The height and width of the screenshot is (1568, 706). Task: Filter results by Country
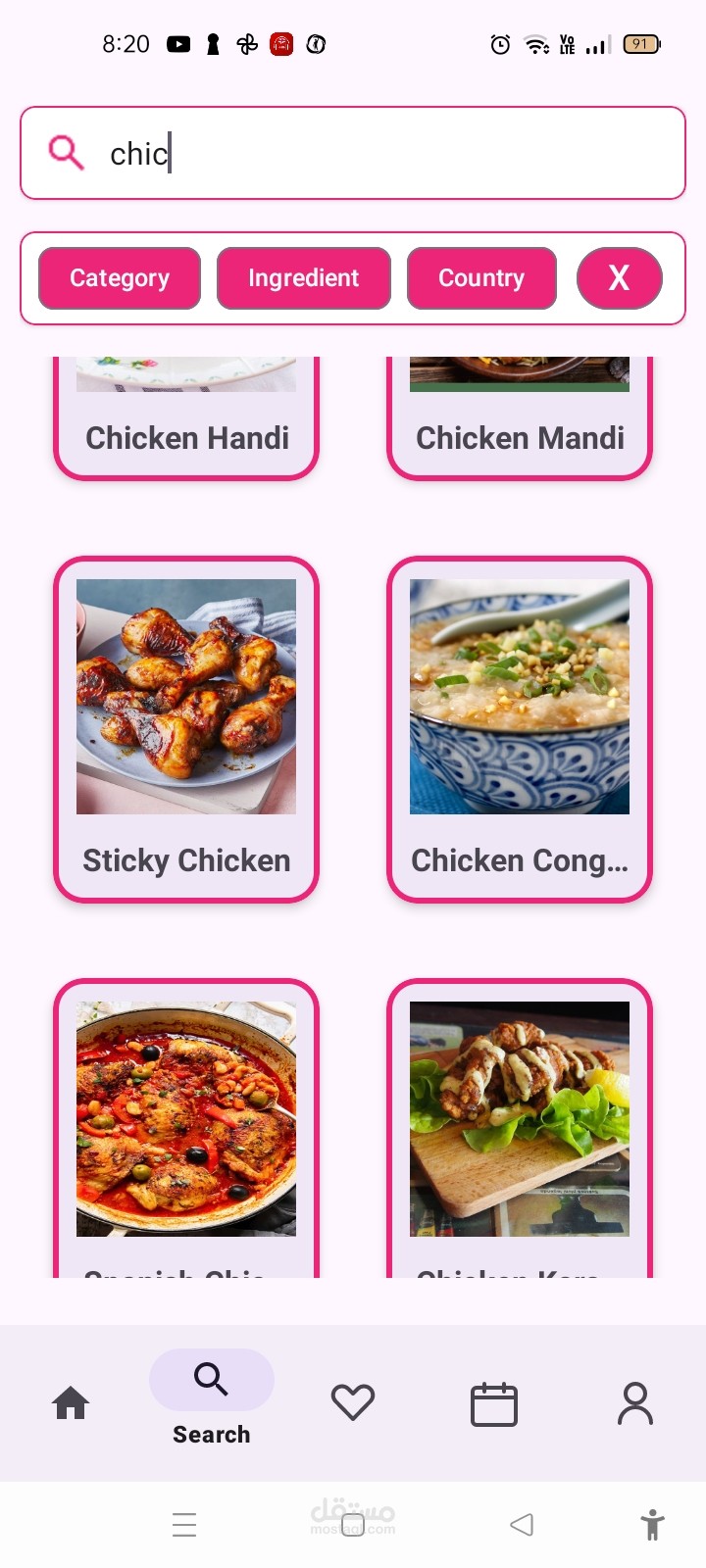[x=481, y=278]
